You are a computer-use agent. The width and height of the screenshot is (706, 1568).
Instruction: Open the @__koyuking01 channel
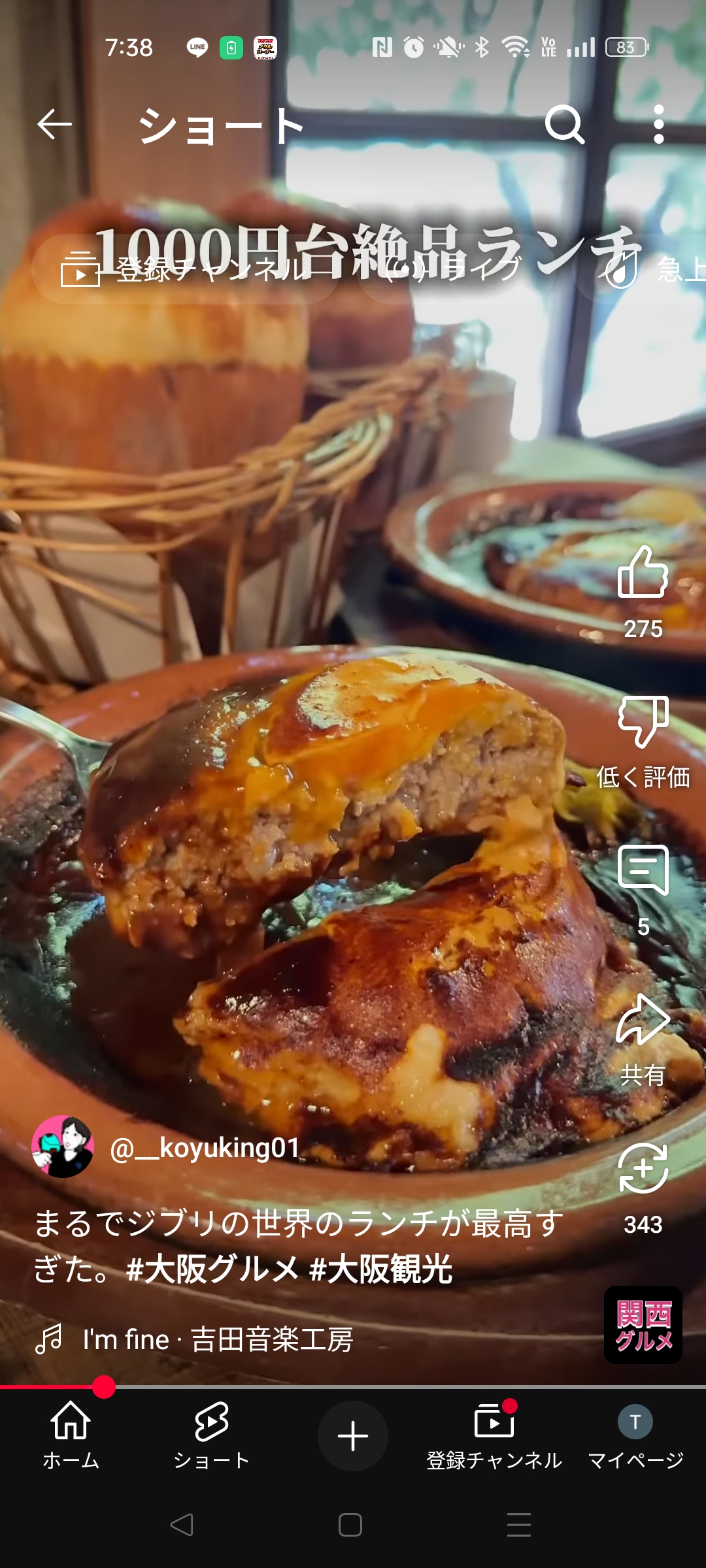point(205,1148)
